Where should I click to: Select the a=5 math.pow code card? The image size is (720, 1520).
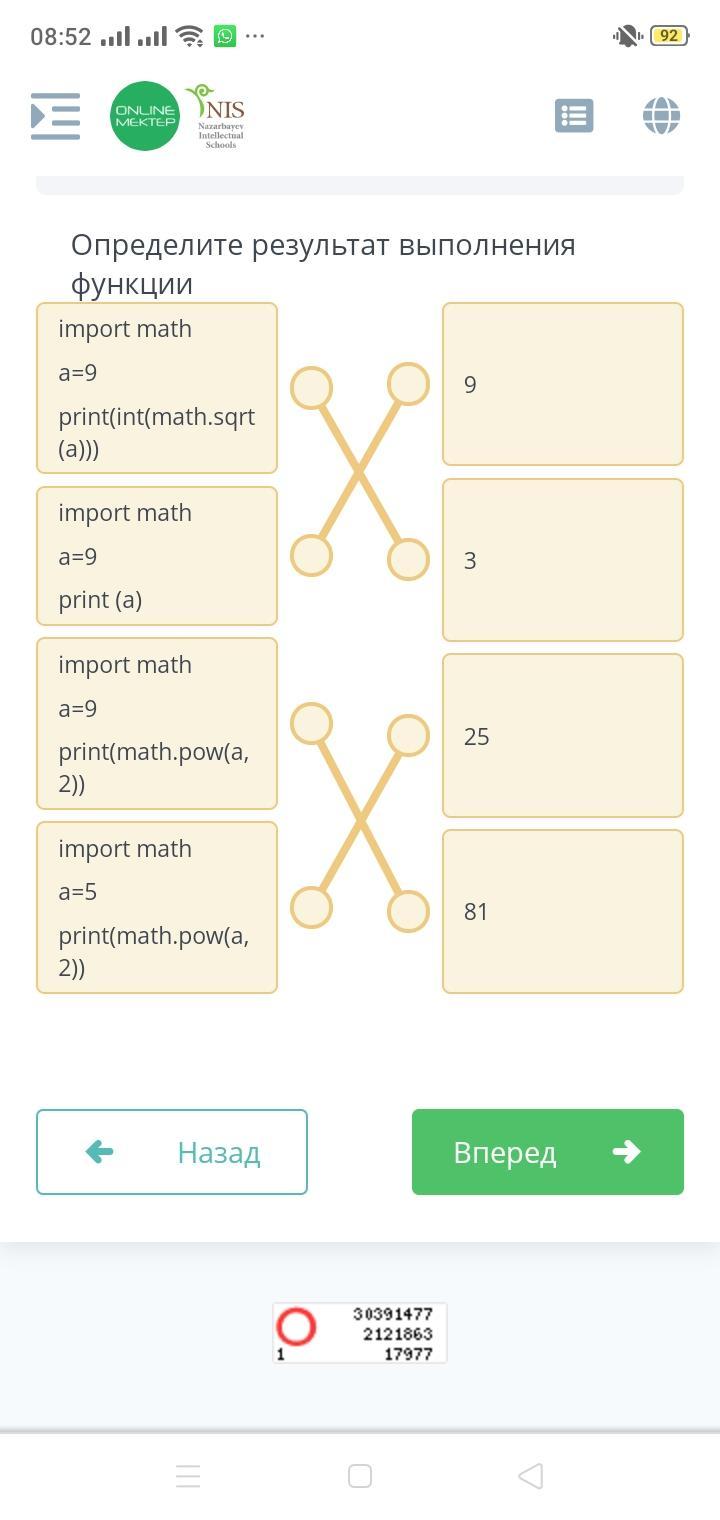point(157,908)
